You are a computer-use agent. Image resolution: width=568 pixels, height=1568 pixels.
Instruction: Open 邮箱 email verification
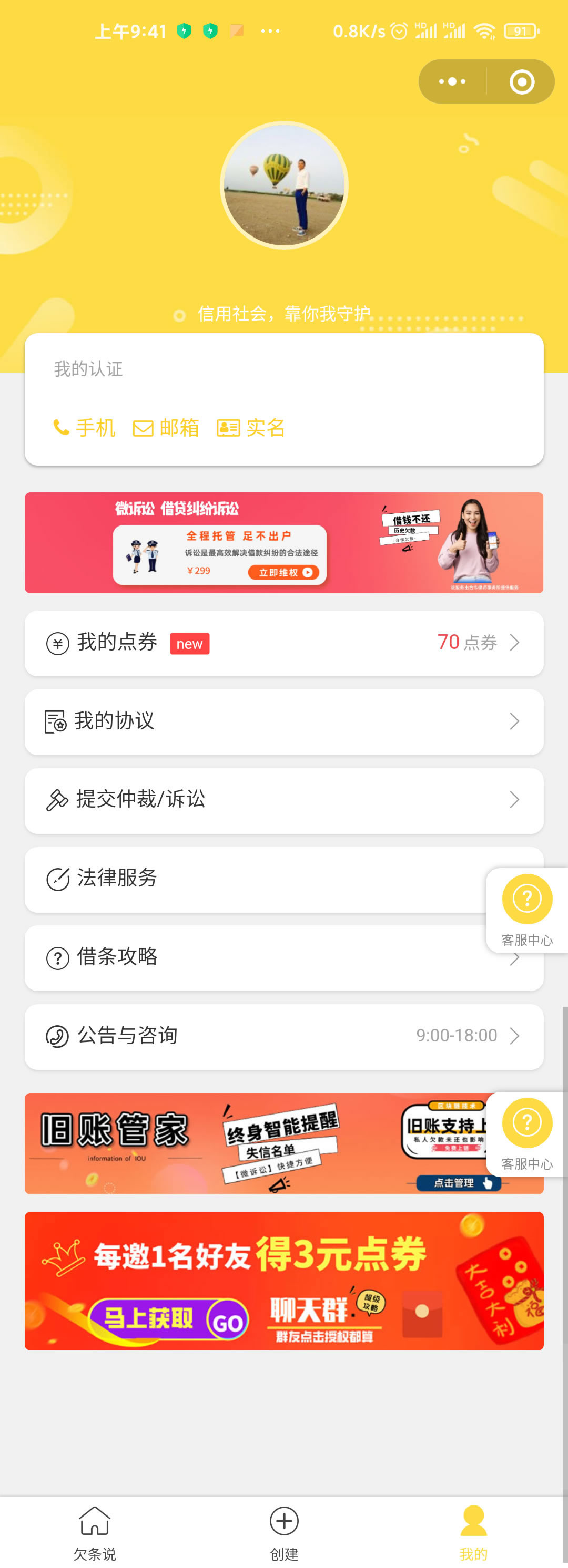[x=166, y=428]
